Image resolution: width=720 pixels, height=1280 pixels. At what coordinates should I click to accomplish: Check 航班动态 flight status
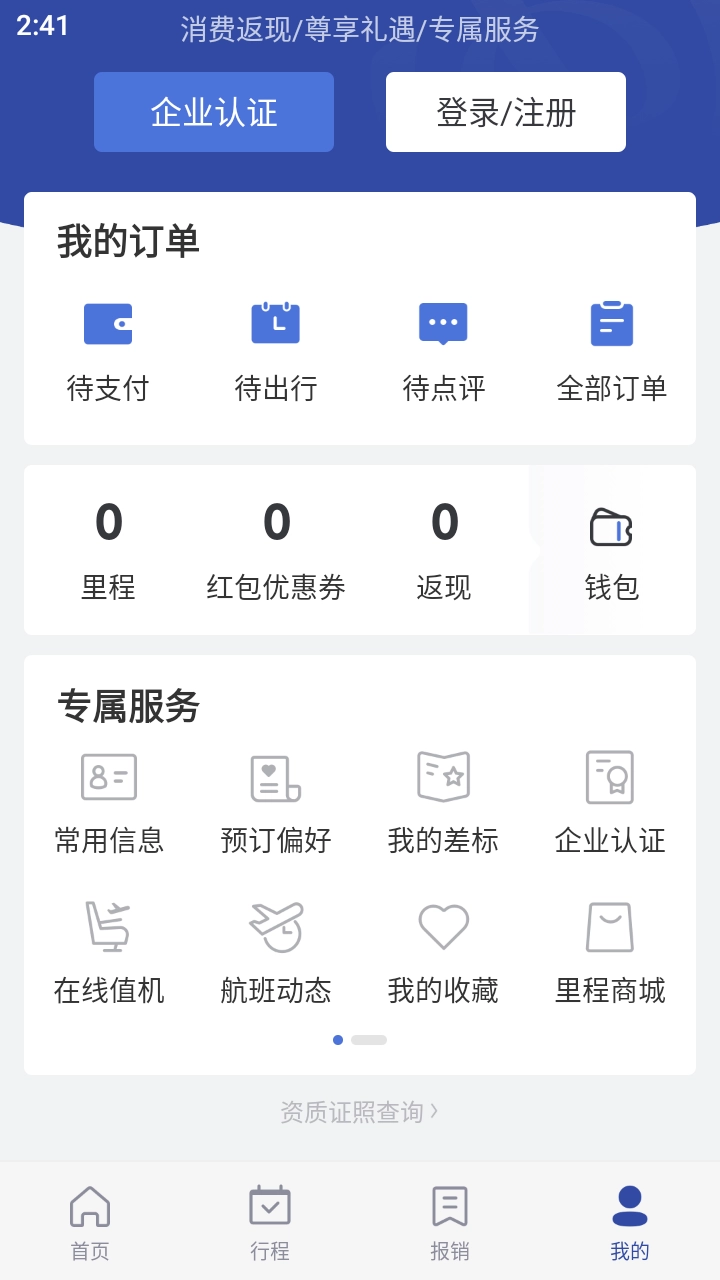tap(276, 953)
